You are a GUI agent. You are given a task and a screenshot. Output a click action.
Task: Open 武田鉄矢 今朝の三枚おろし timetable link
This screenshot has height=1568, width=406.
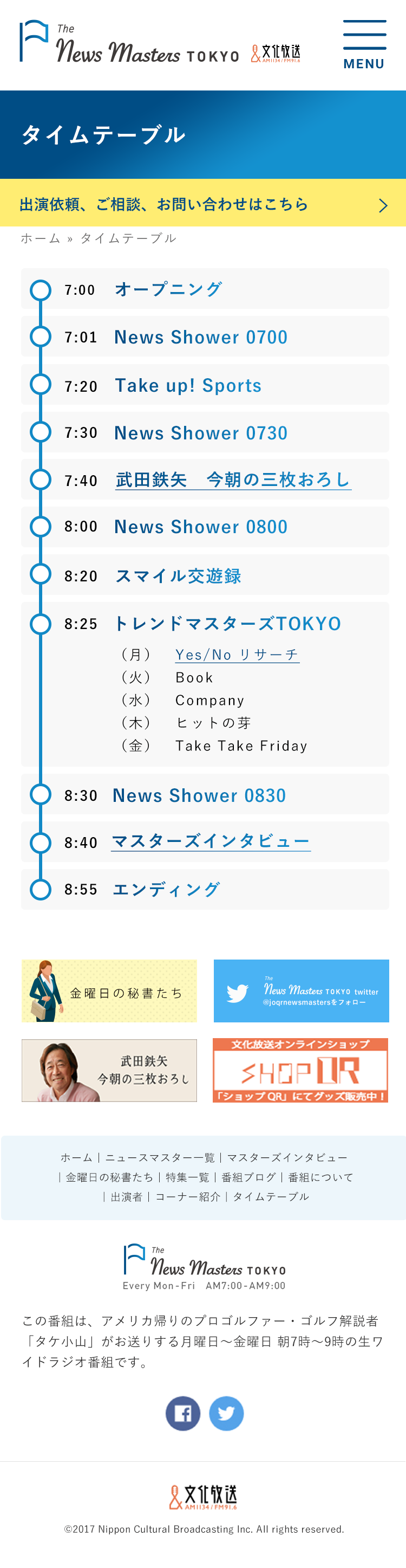click(233, 480)
